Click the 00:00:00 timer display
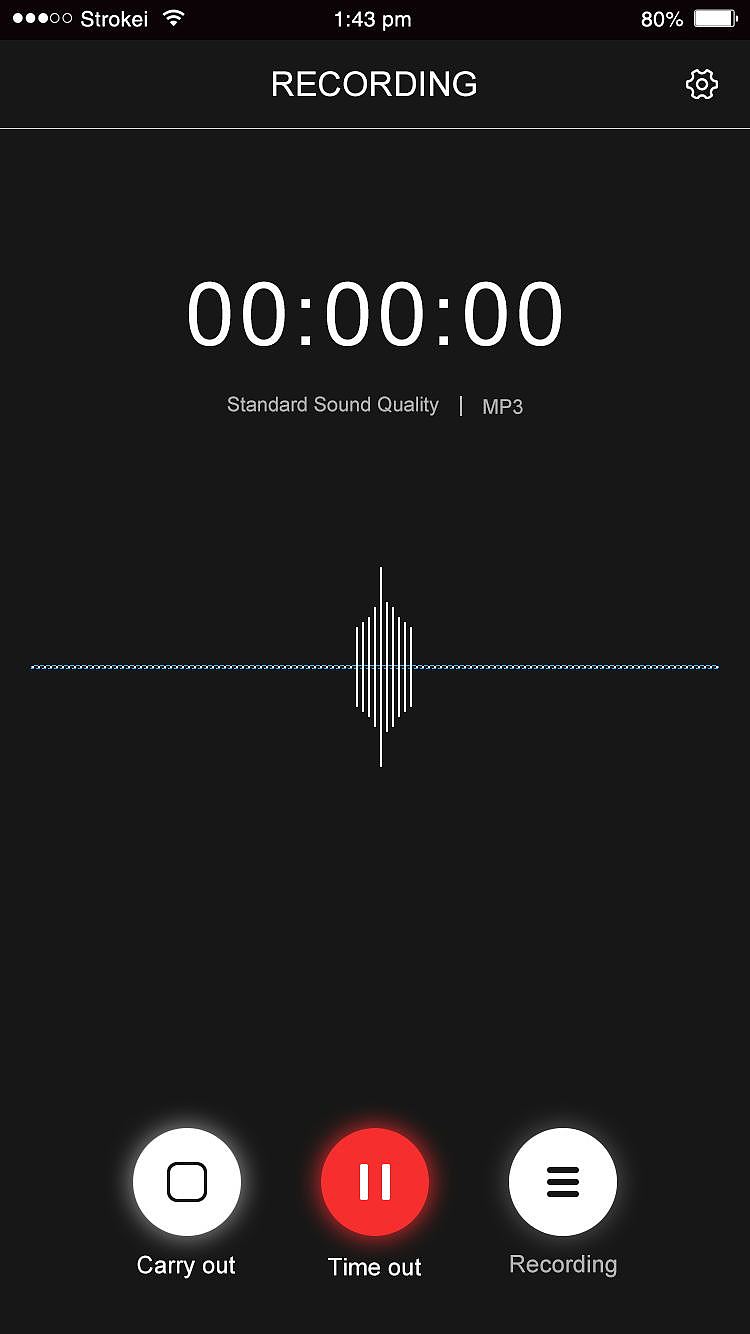This screenshot has height=1334, width=750. pyautogui.click(x=375, y=312)
